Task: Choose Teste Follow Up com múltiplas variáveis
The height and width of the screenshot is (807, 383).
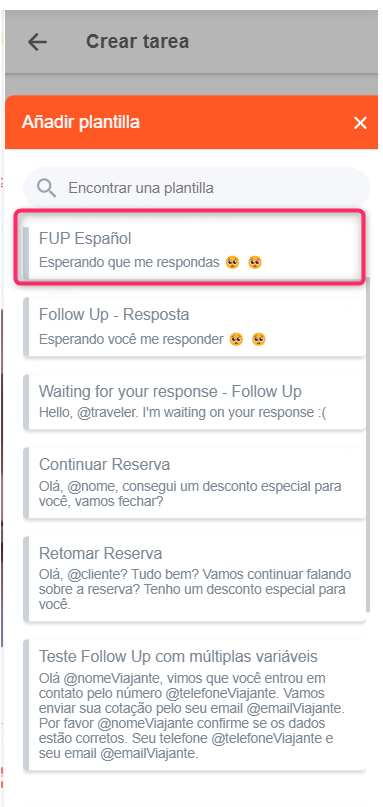Action: pyautogui.click(x=195, y=705)
